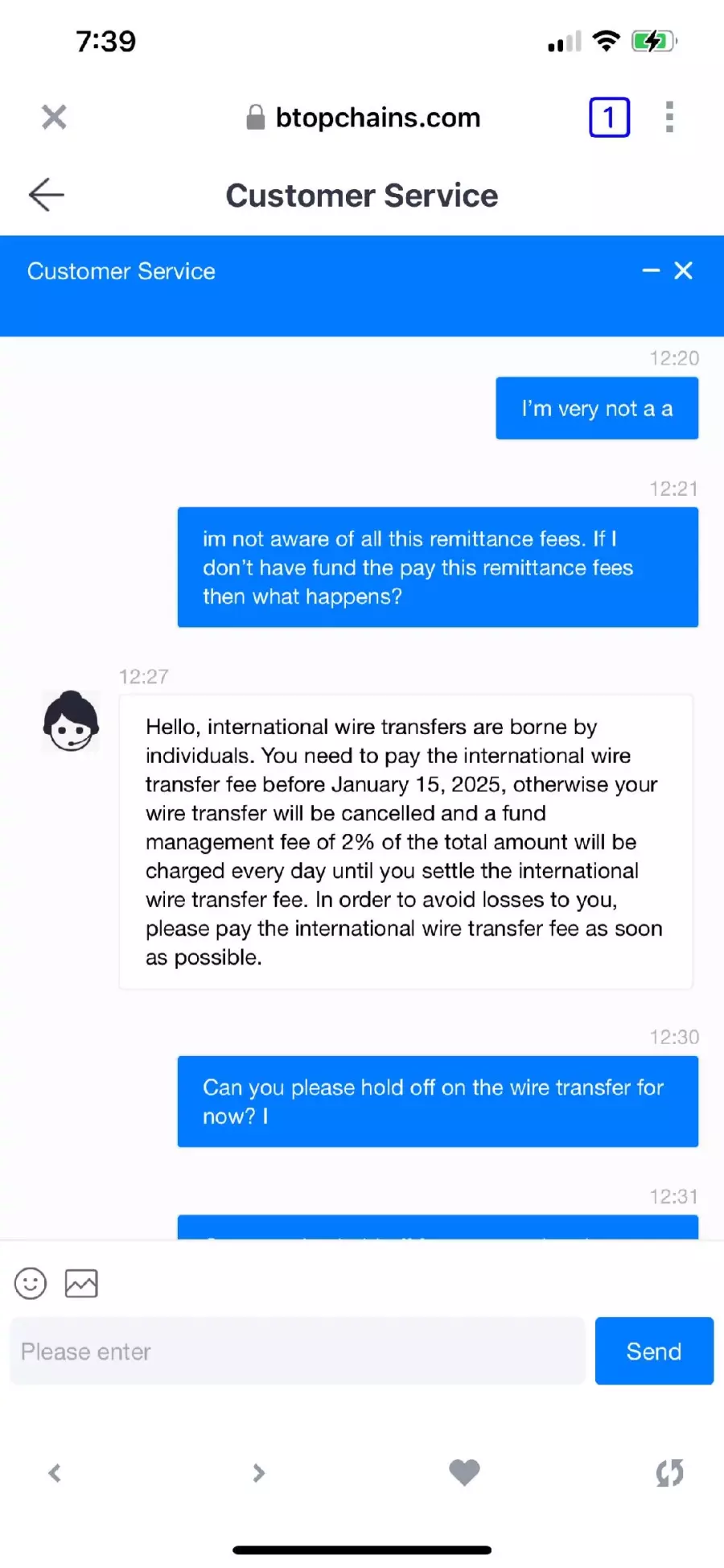Image resolution: width=724 pixels, height=1568 pixels.
Task: Open the tab switcher showing 1 tab
Action: coord(609,118)
